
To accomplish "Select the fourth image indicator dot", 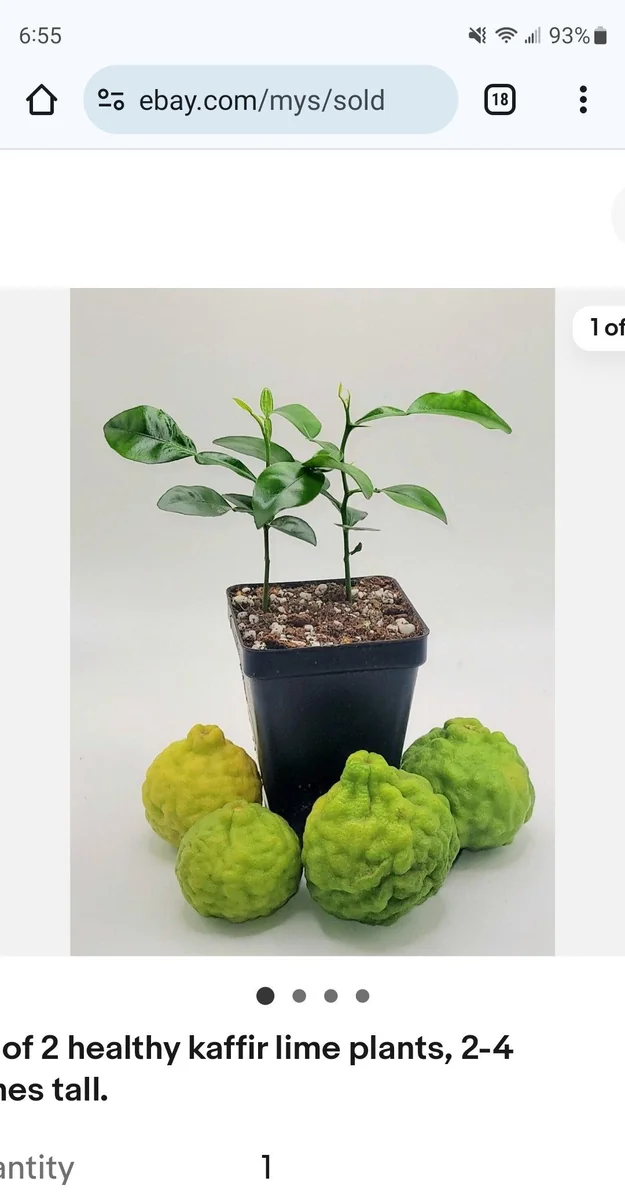I will coord(362,996).
